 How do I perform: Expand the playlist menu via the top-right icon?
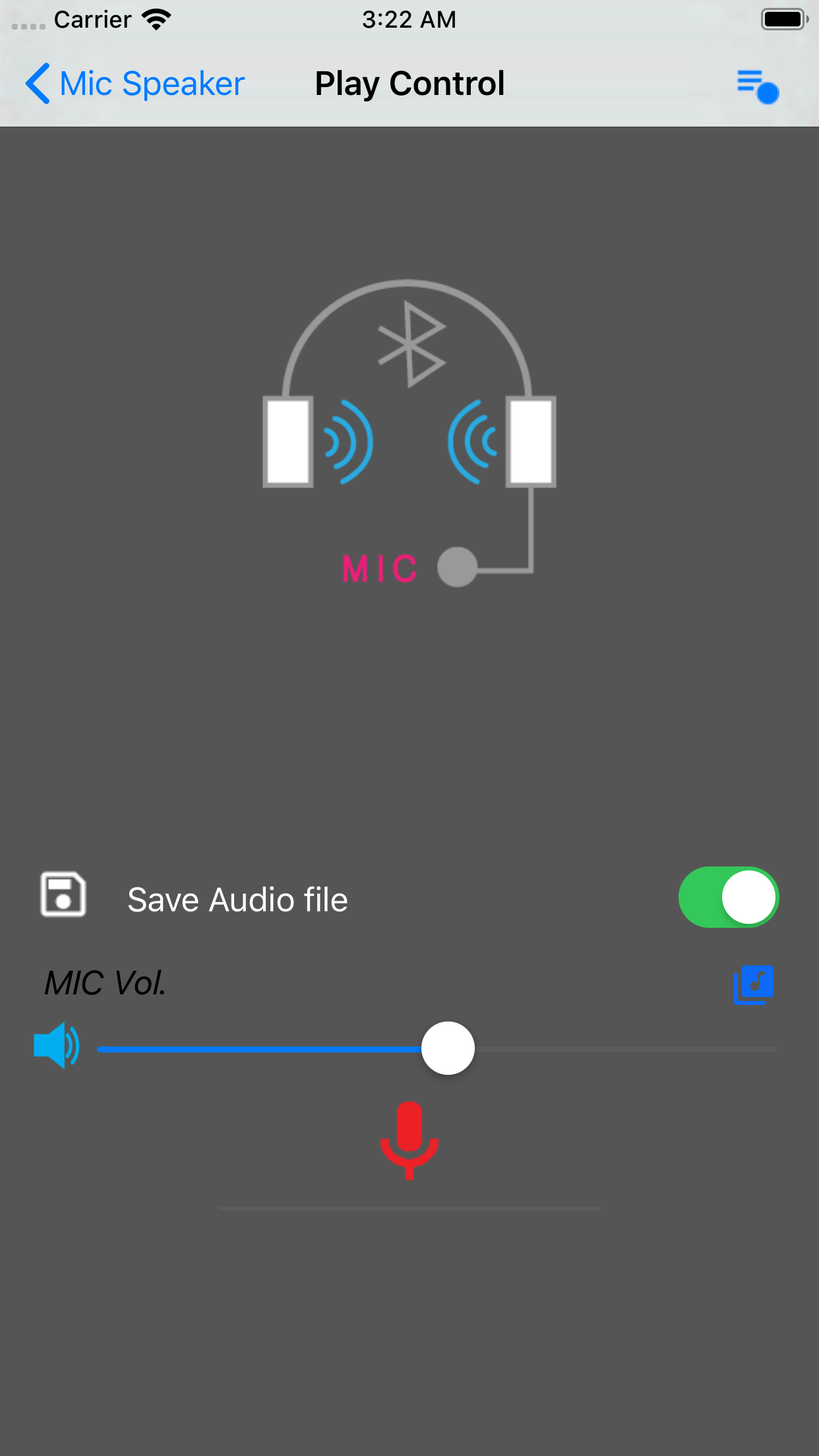pyautogui.click(x=756, y=84)
